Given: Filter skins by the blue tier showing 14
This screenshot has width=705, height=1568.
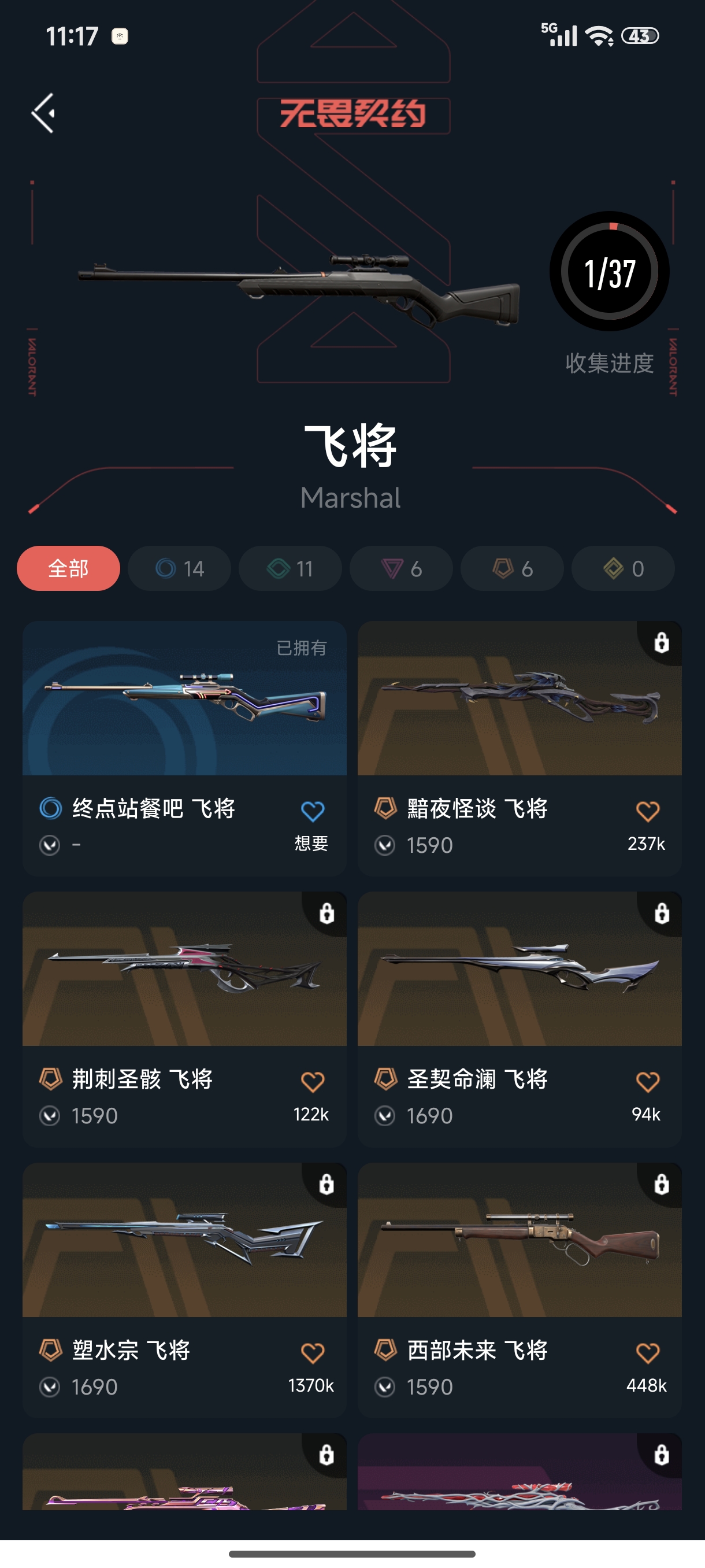Looking at the screenshot, I should [x=180, y=568].
